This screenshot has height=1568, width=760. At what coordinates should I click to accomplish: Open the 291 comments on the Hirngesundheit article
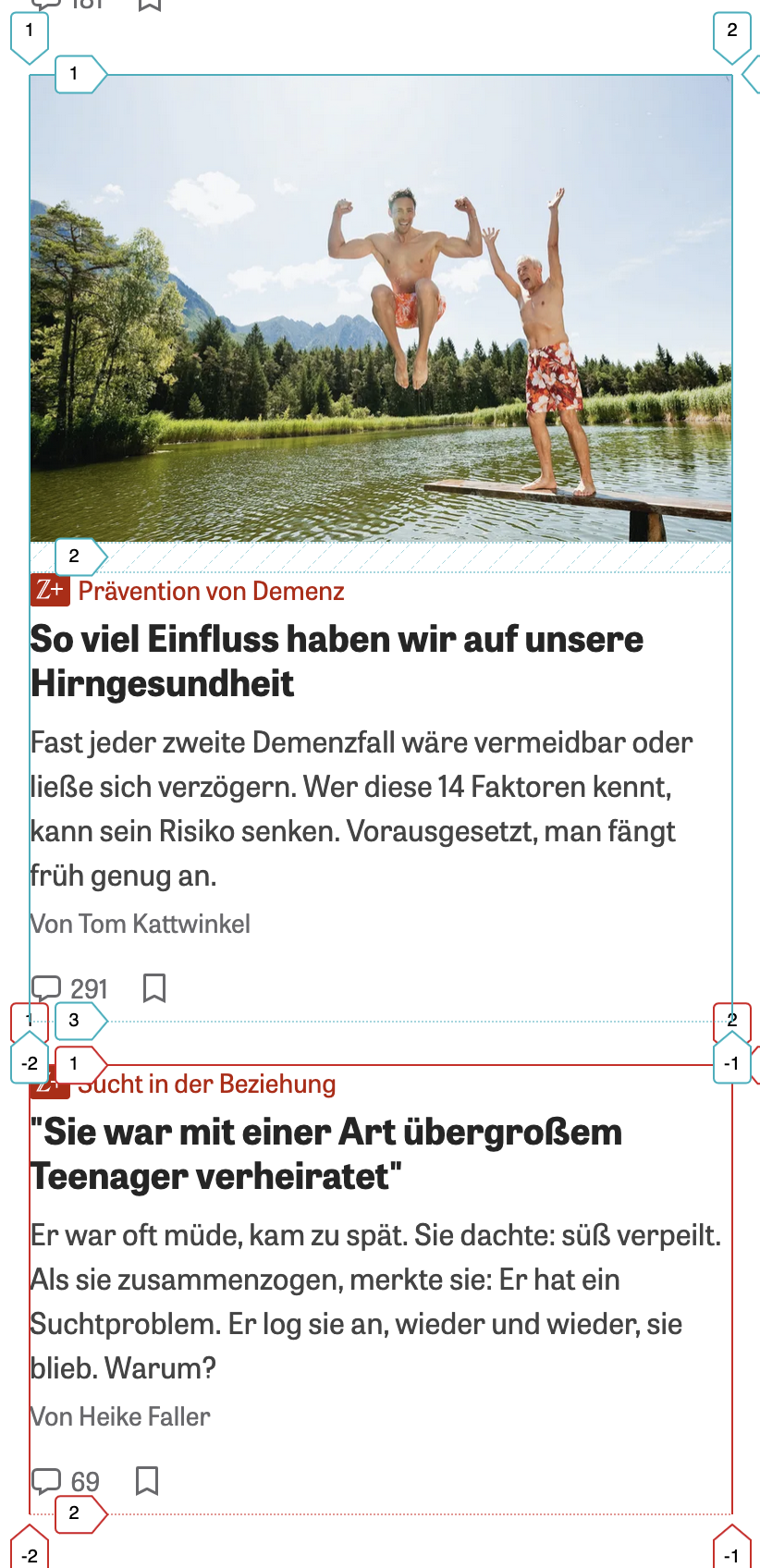click(70, 988)
